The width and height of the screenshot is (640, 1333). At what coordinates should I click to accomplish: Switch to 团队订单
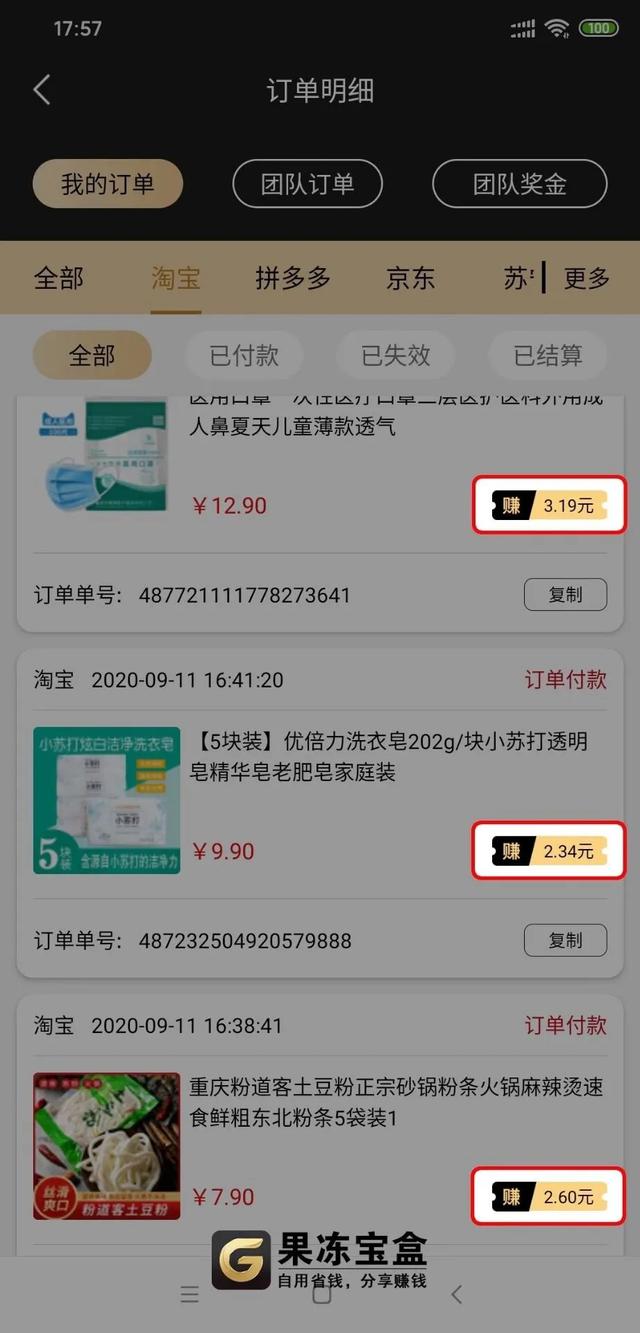307,184
